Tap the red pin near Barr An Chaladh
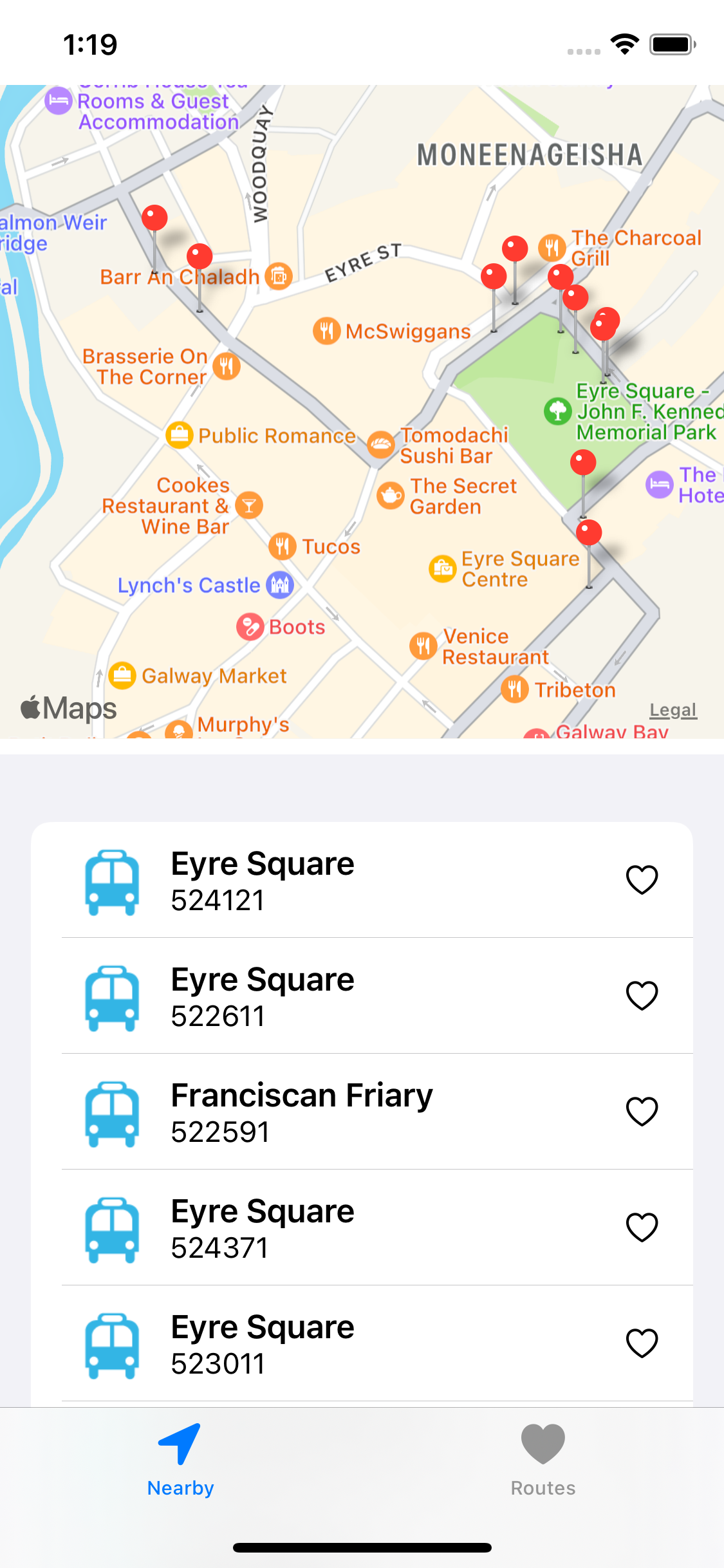This screenshot has height=1568, width=724. point(200,256)
